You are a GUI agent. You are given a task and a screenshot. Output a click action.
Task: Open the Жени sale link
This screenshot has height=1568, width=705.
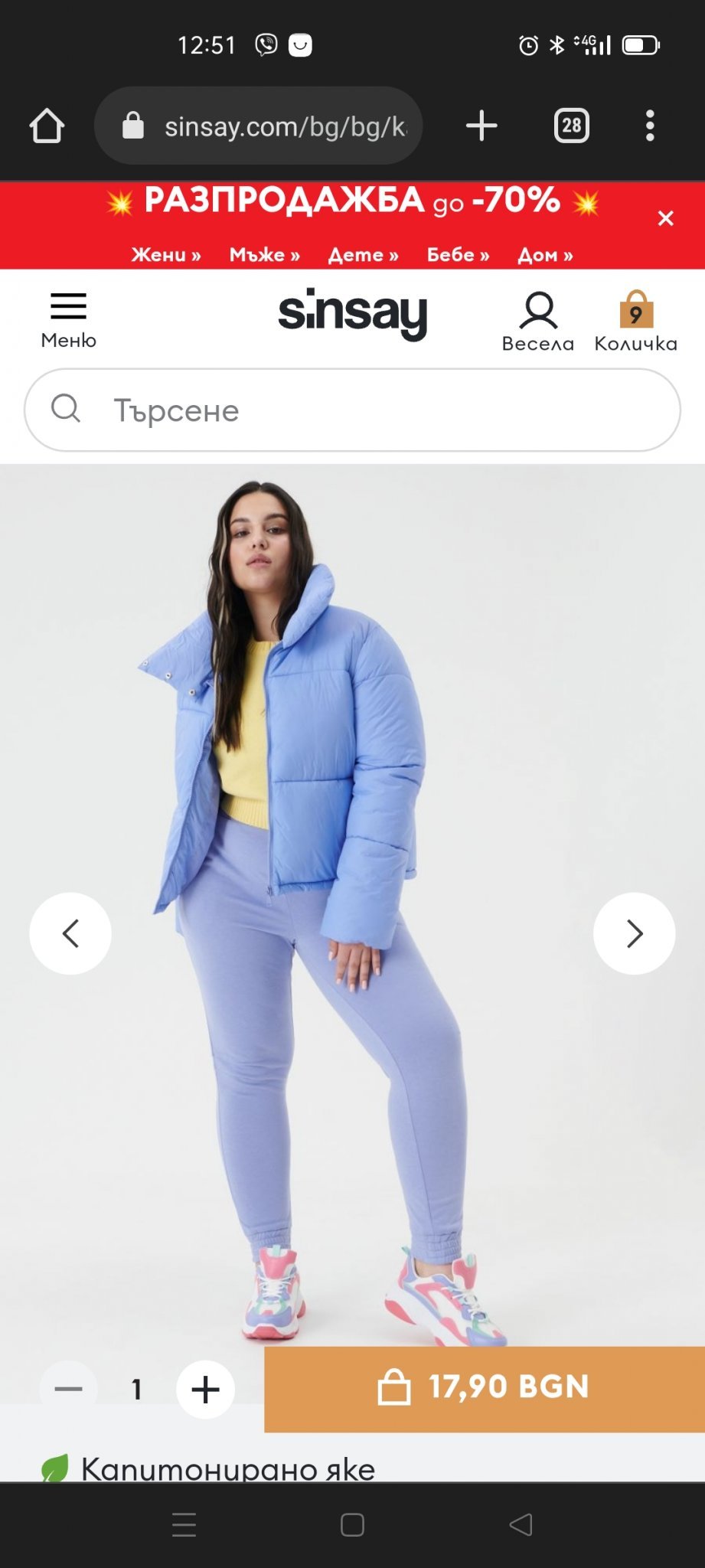165,255
